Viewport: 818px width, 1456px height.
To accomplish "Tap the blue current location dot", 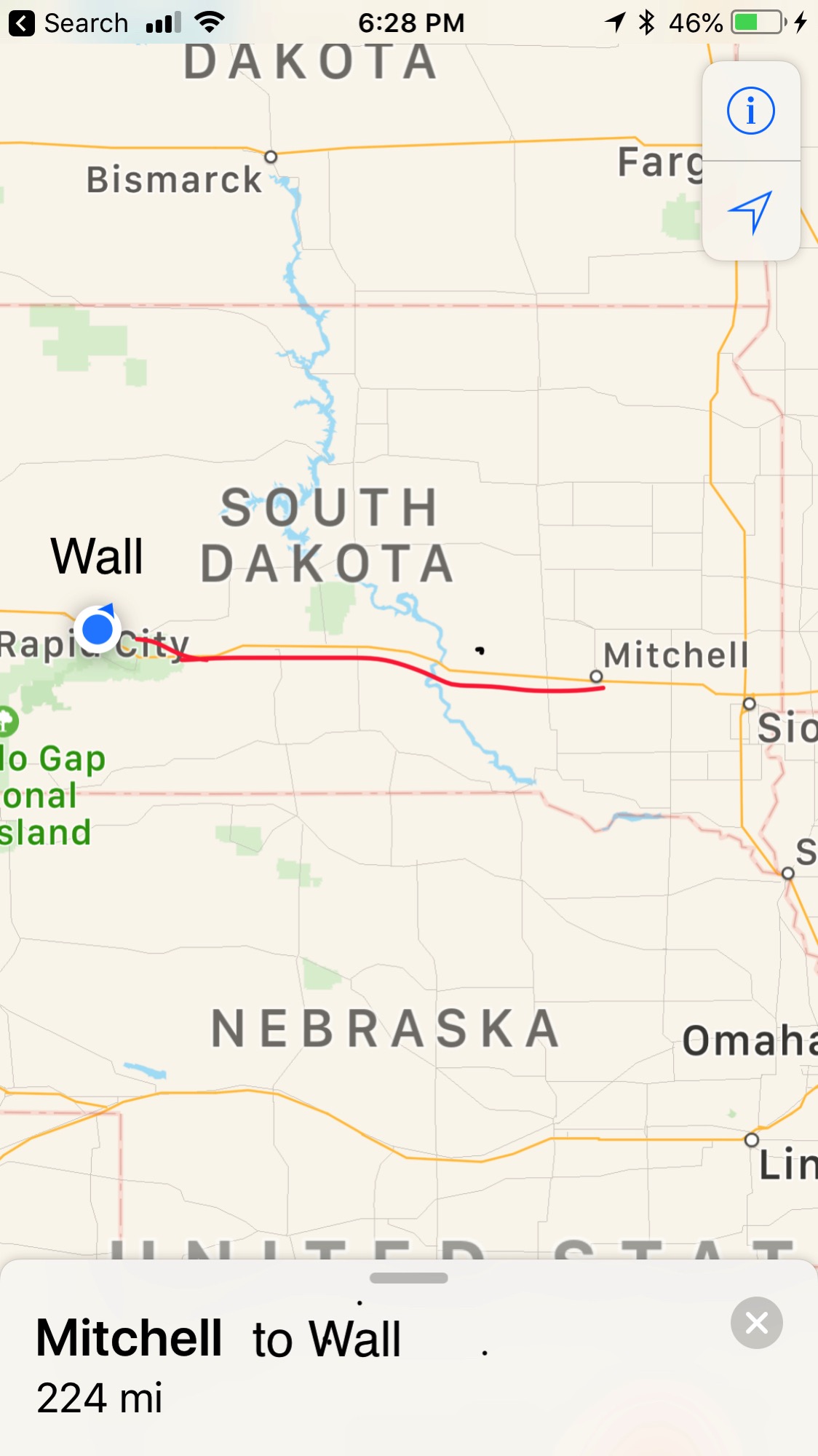I will pos(98,628).
